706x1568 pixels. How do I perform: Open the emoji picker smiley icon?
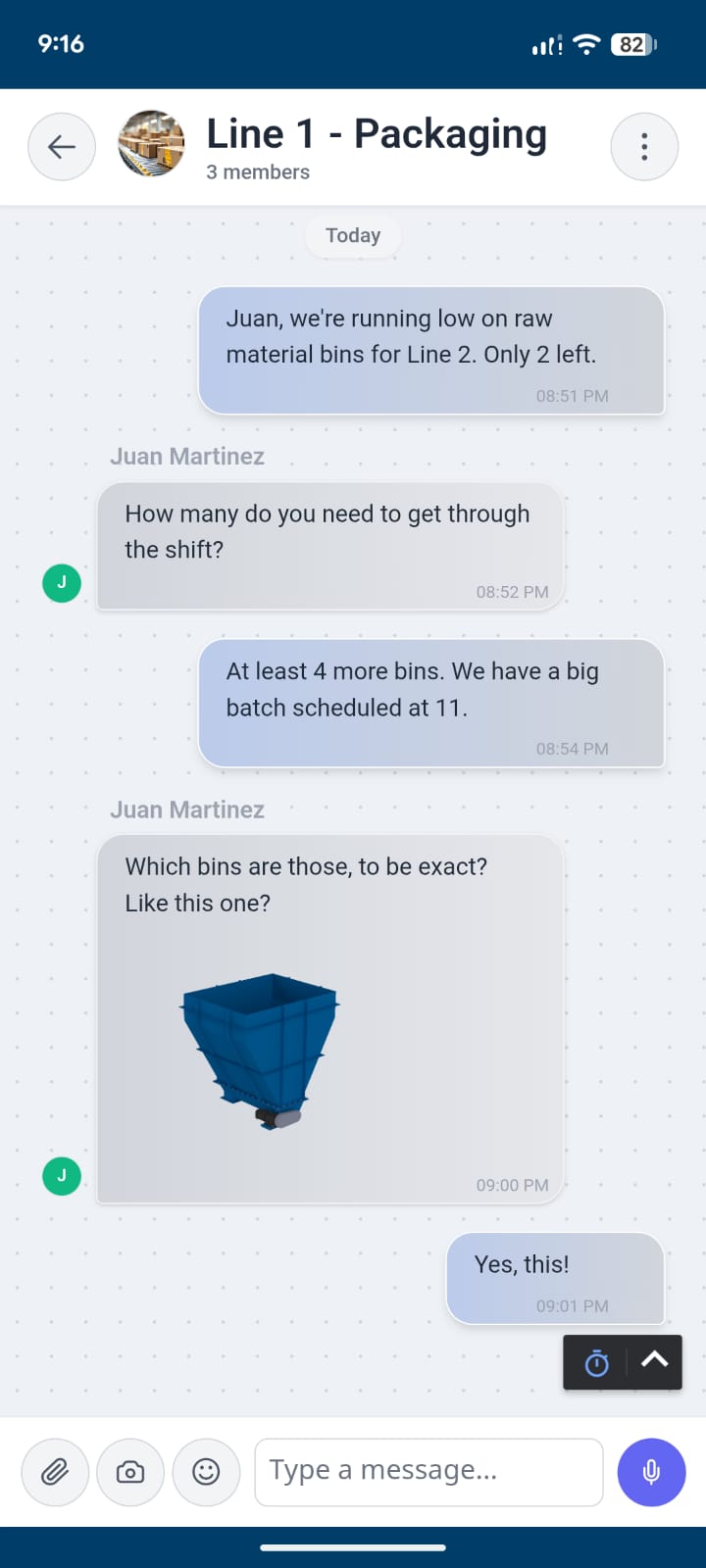206,1472
